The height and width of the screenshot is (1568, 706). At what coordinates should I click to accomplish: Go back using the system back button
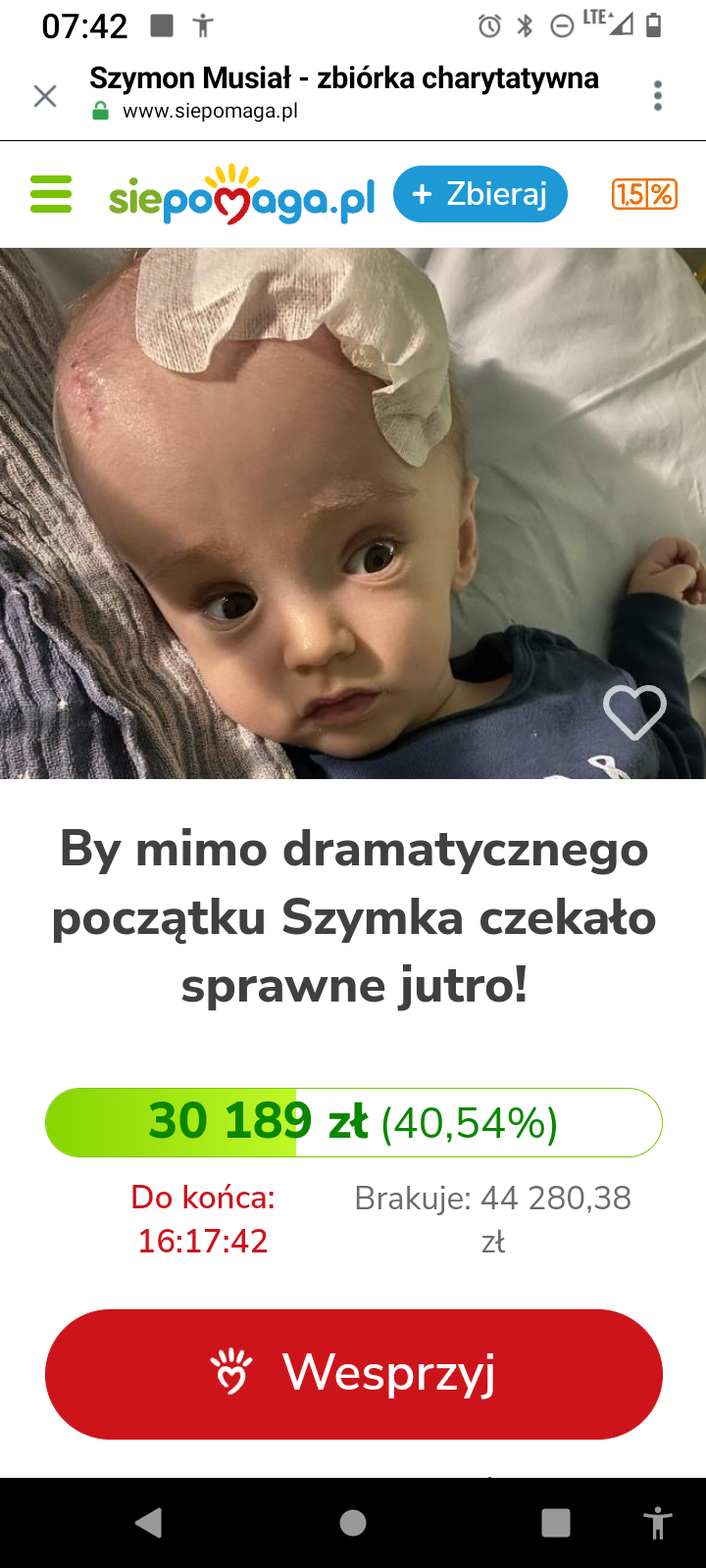click(149, 1522)
